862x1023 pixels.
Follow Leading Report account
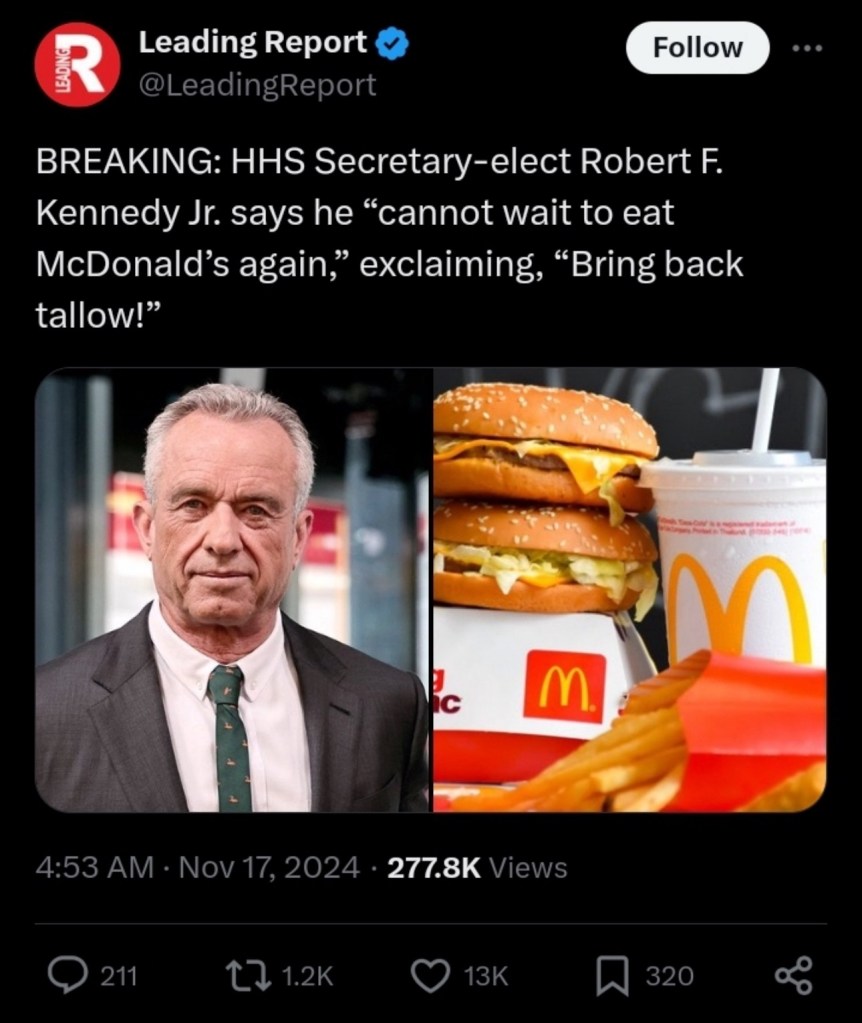pos(697,47)
